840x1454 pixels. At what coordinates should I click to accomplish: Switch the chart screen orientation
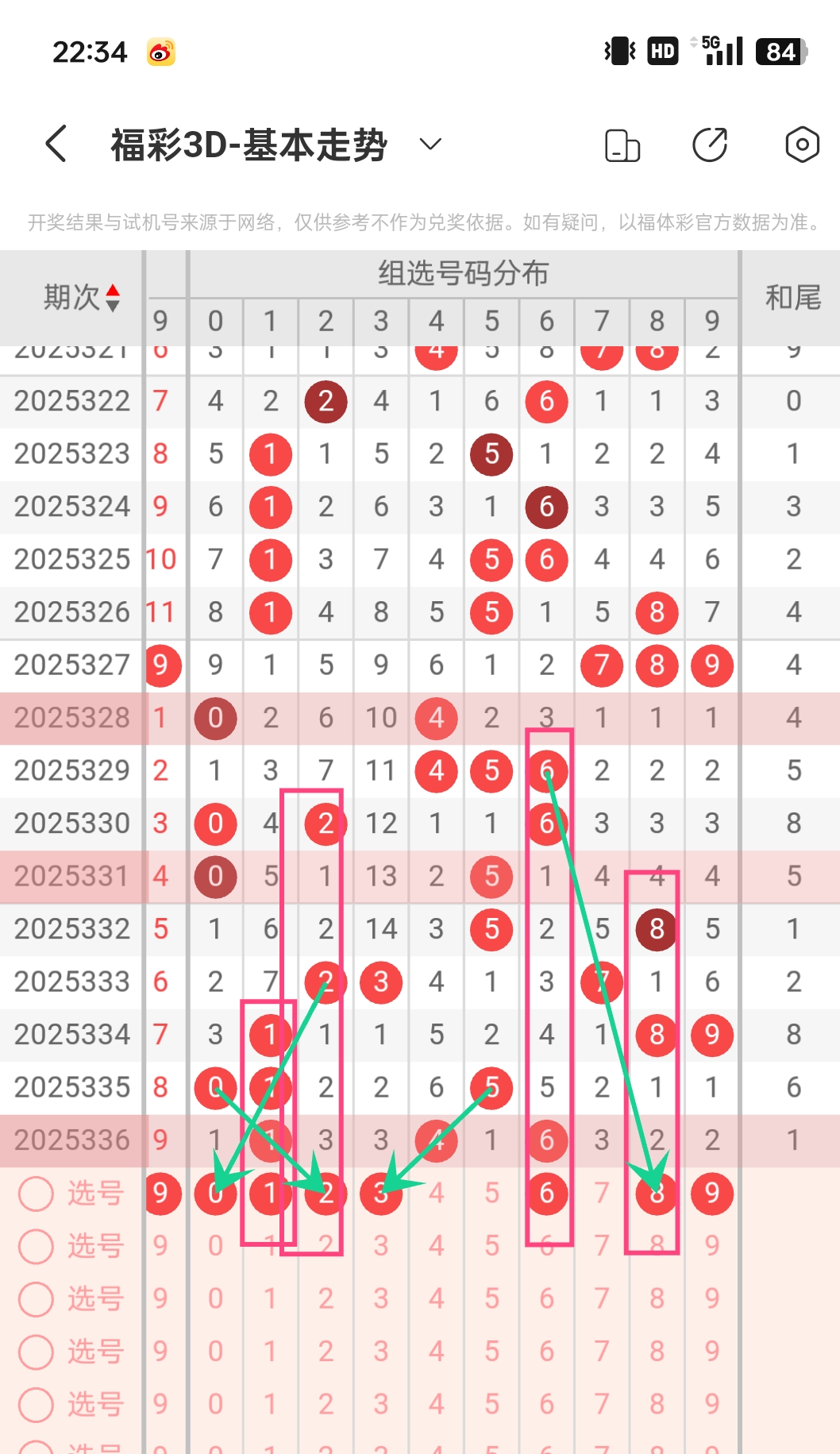[622, 145]
